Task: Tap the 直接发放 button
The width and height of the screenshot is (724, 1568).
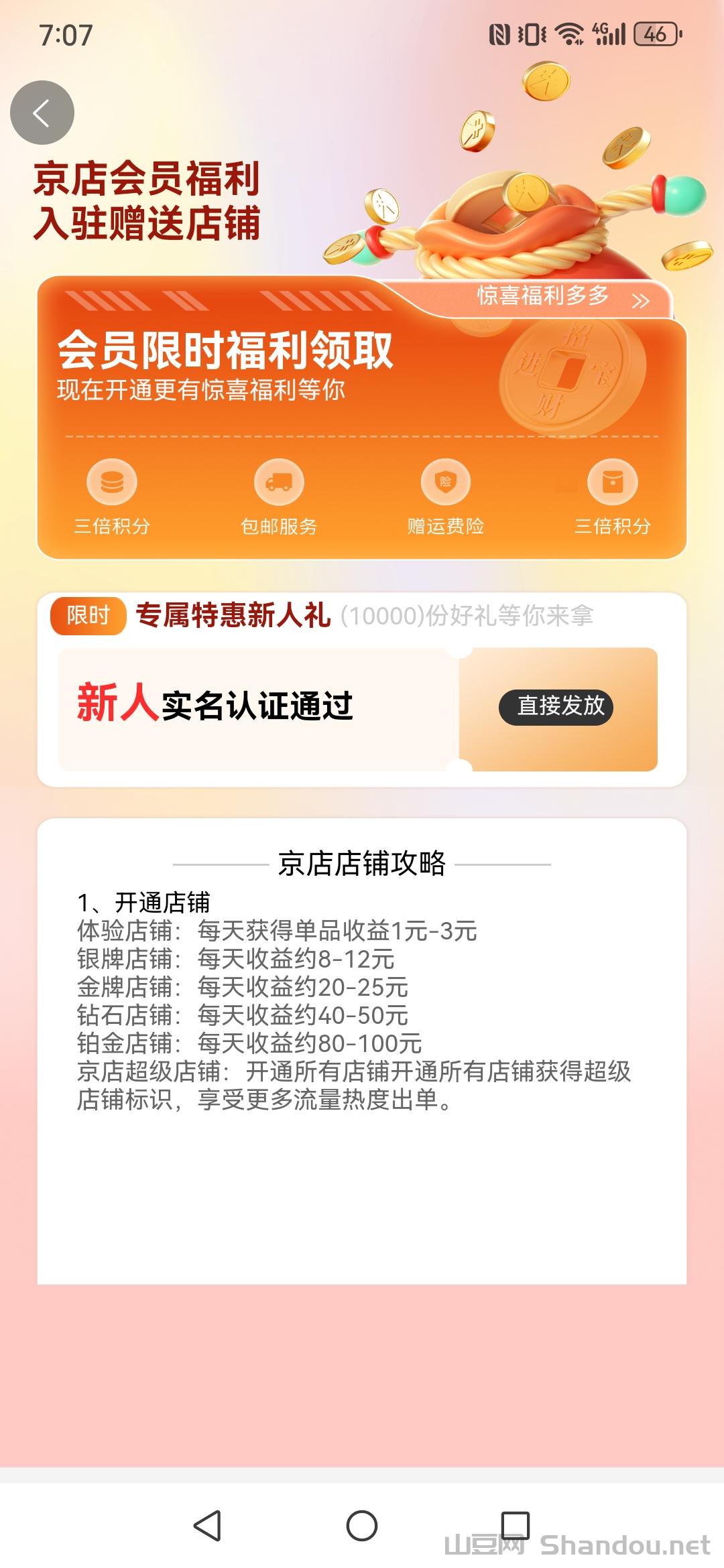Action: click(x=556, y=706)
